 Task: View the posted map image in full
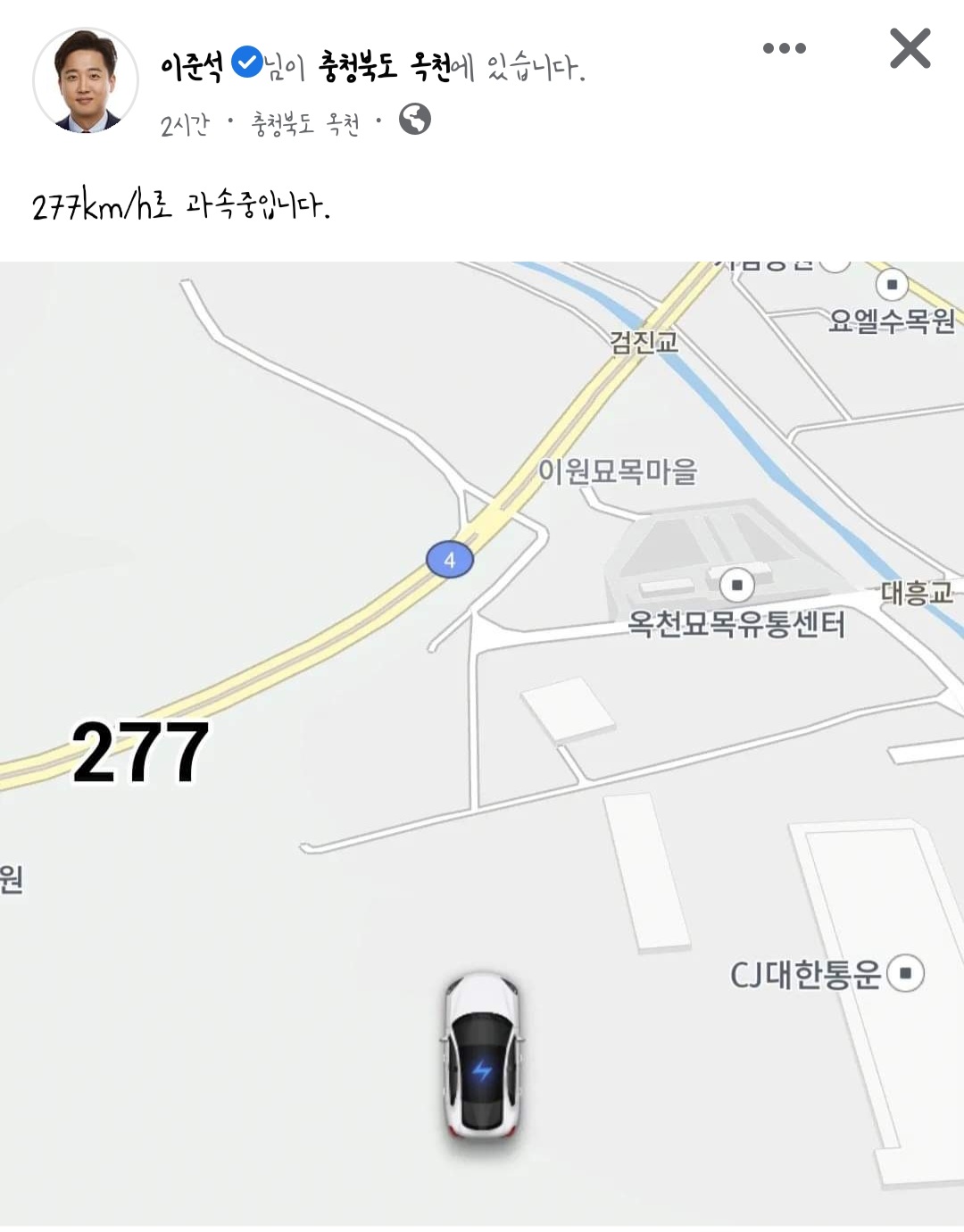pos(482,741)
